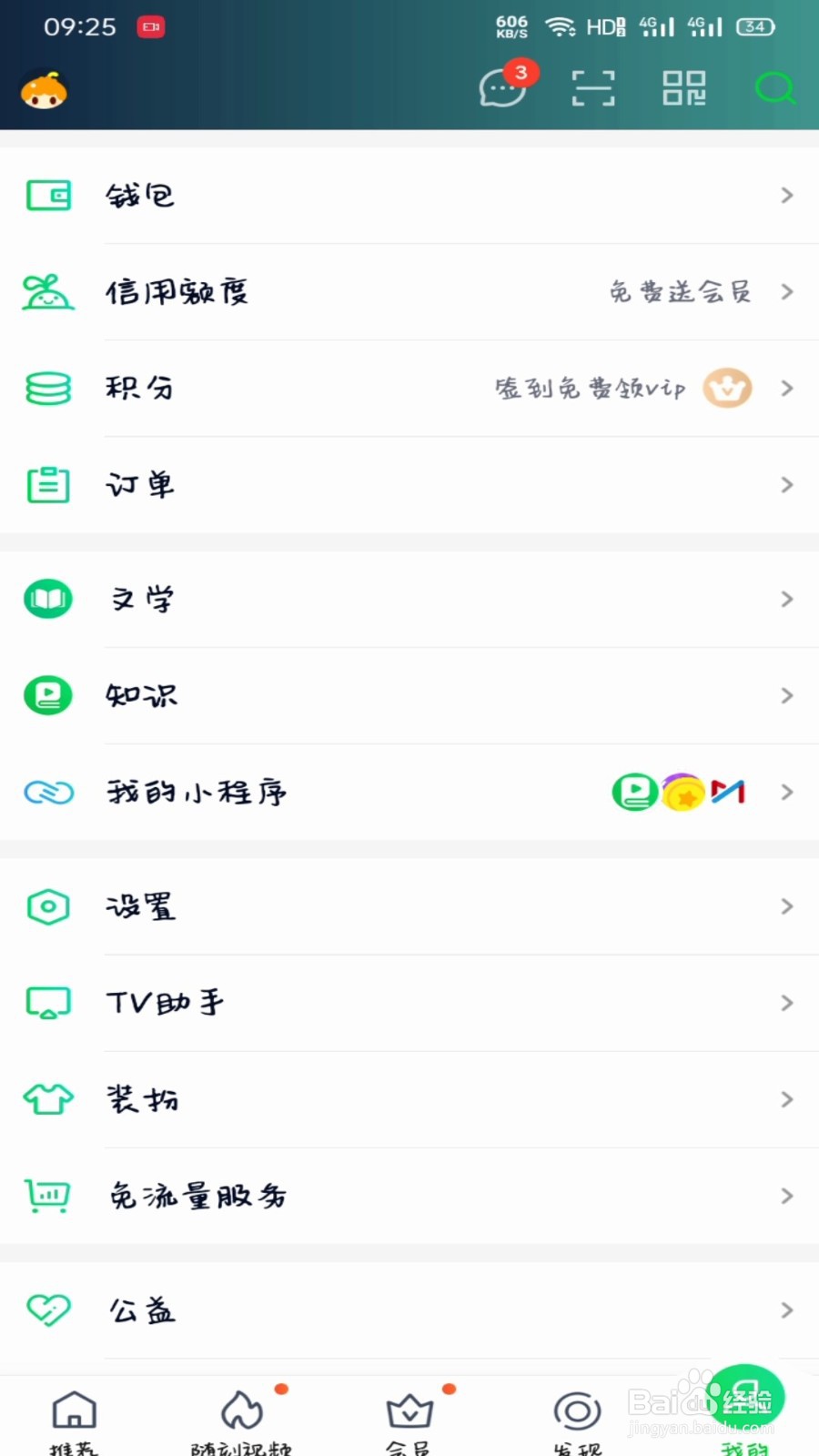This screenshot has height=1456, width=819.
Task: Click the 积分 points icon
Action: (x=47, y=389)
